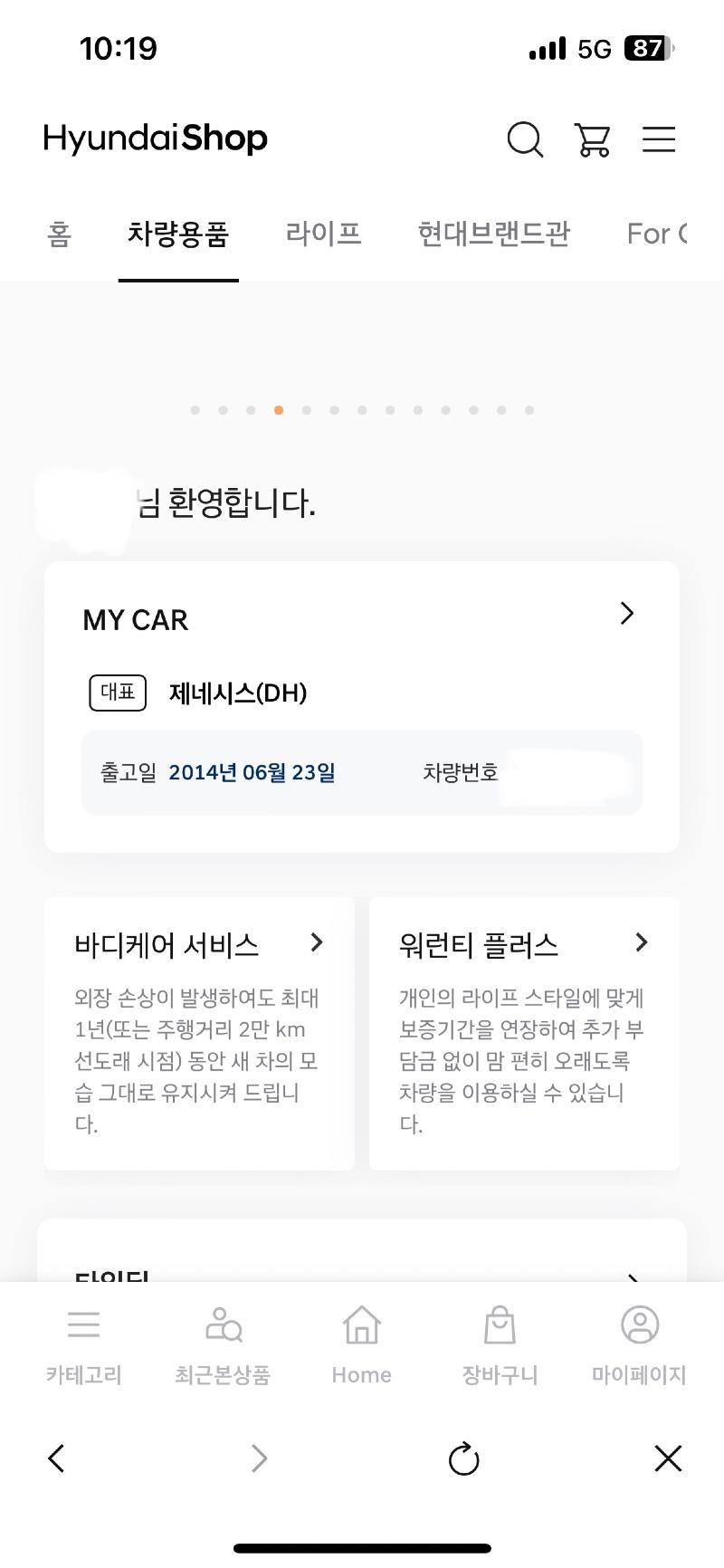Open MY CAR details arrow

click(626, 614)
